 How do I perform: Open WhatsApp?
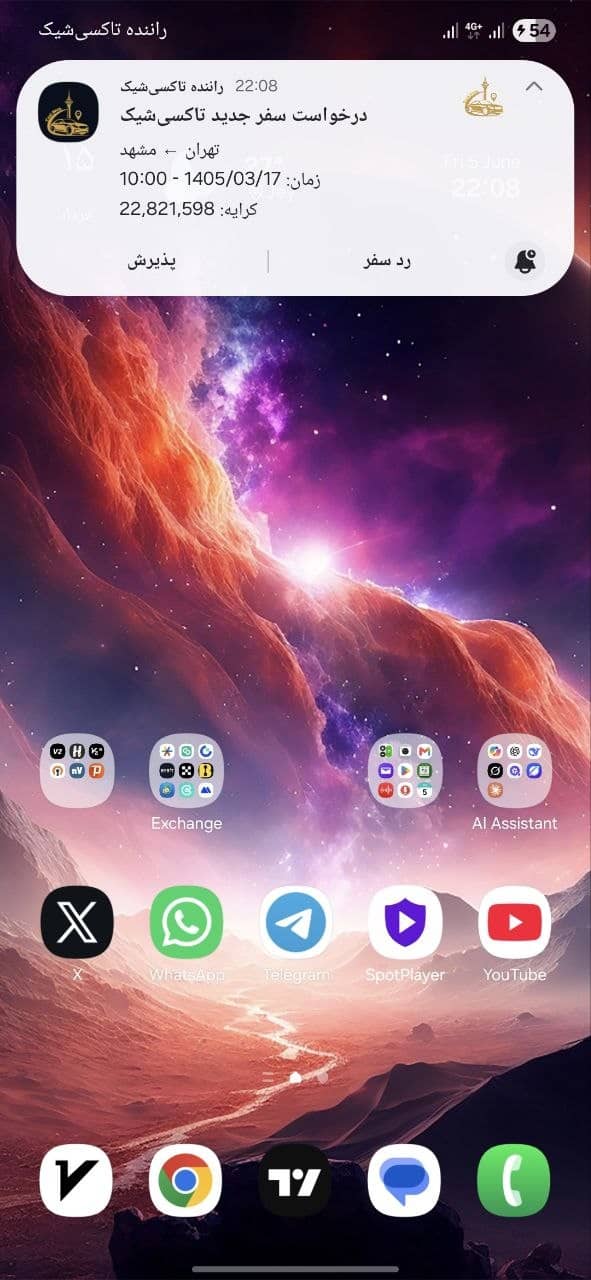(186, 922)
